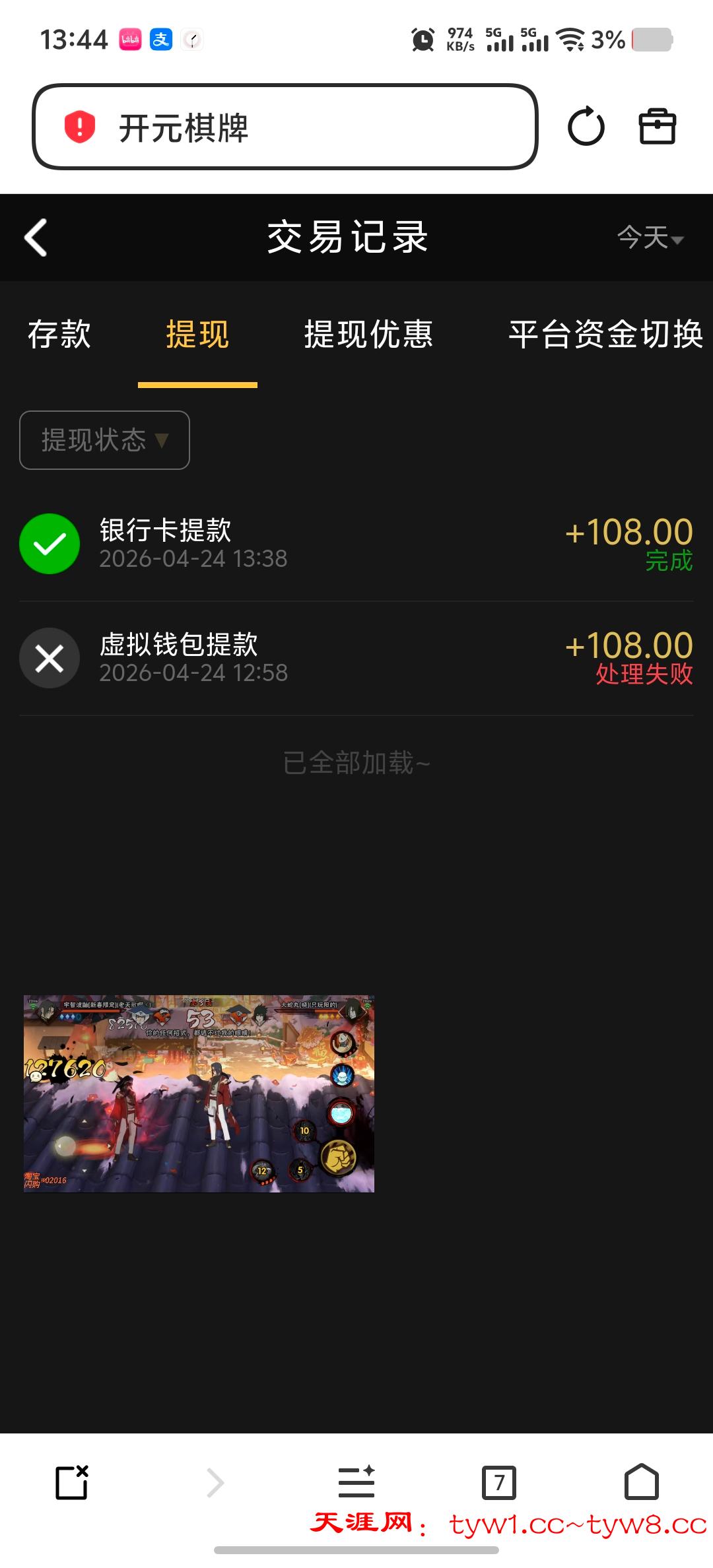This screenshot has width=713, height=1568.
Task: Reload the current page
Action: point(586,127)
